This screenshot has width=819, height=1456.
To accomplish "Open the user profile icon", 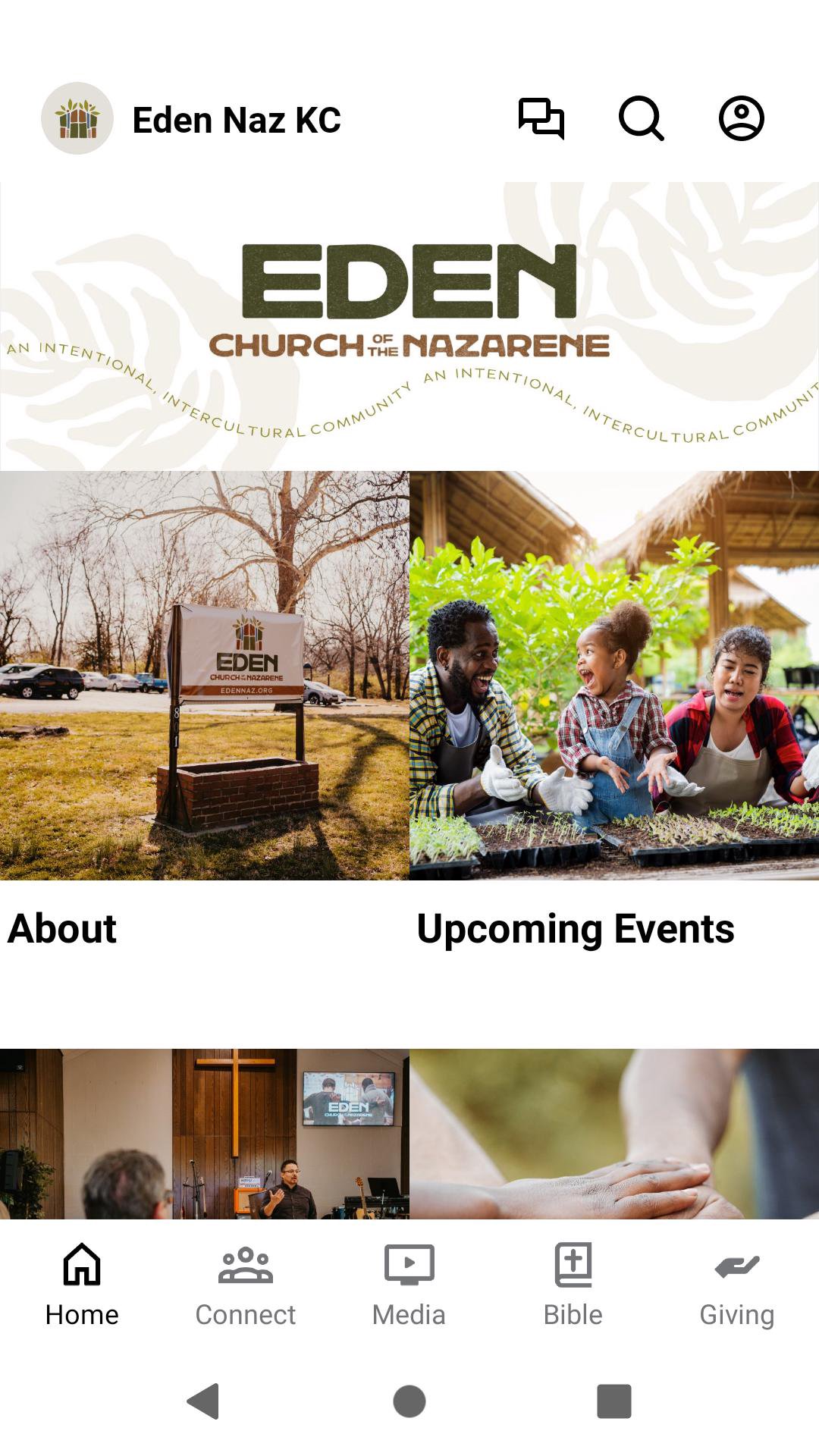I will click(x=741, y=119).
